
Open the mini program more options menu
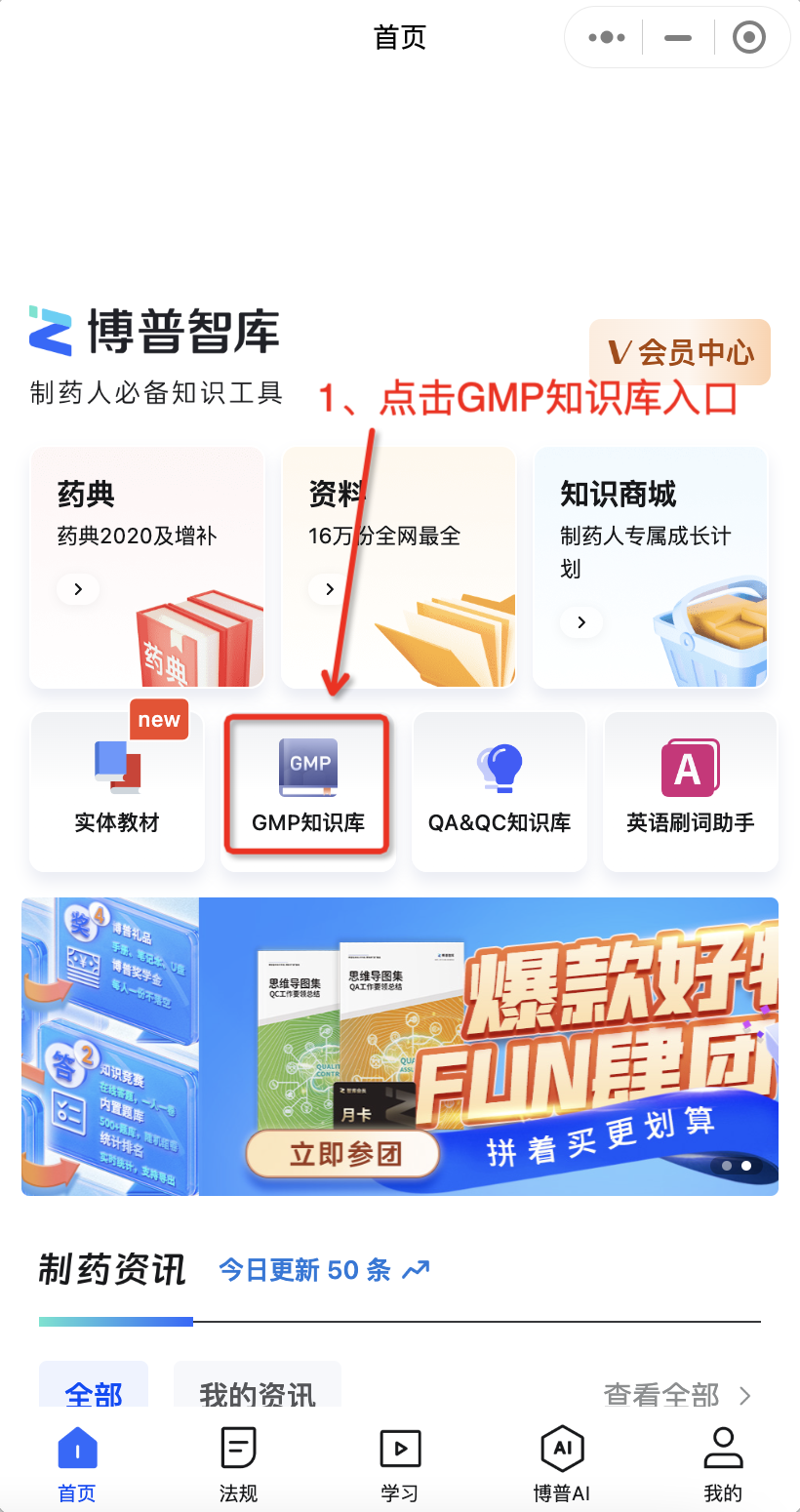[x=606, y=38]
